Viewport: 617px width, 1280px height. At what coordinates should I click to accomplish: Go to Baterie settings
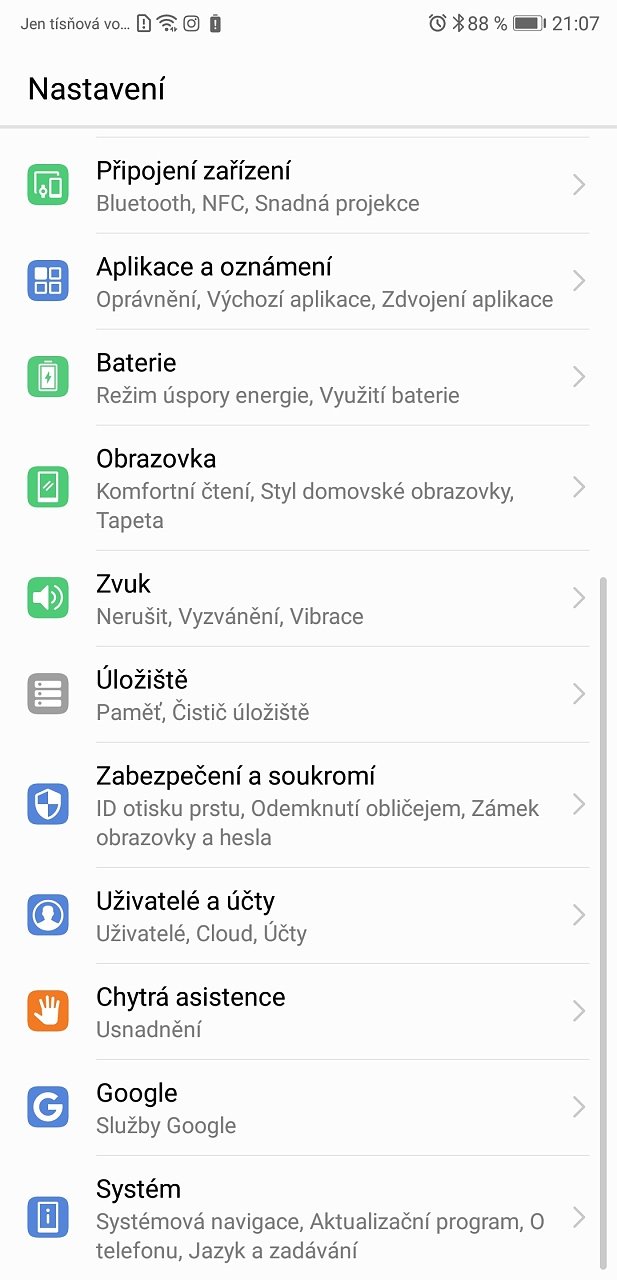click(x=308, y=378)
